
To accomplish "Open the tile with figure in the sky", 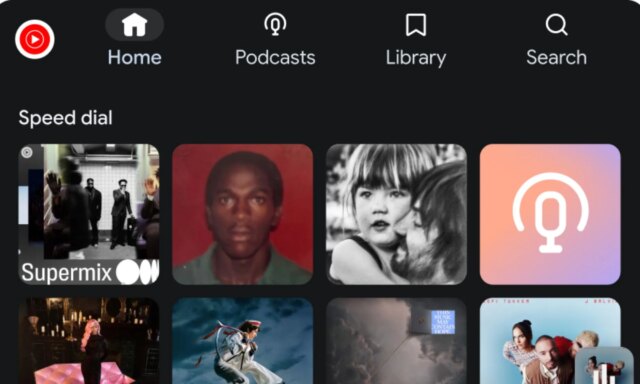I will click(242, 341).
